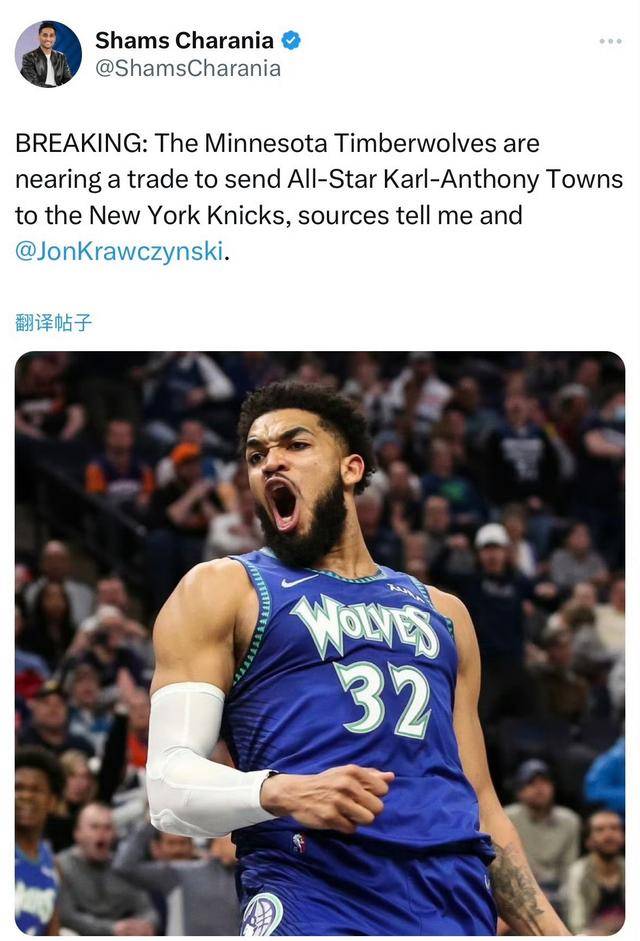Image resolution: width=640 pixels, height=941 pixels.
Task: Open Shams Charania's profile picture
Action: (48, 54)
